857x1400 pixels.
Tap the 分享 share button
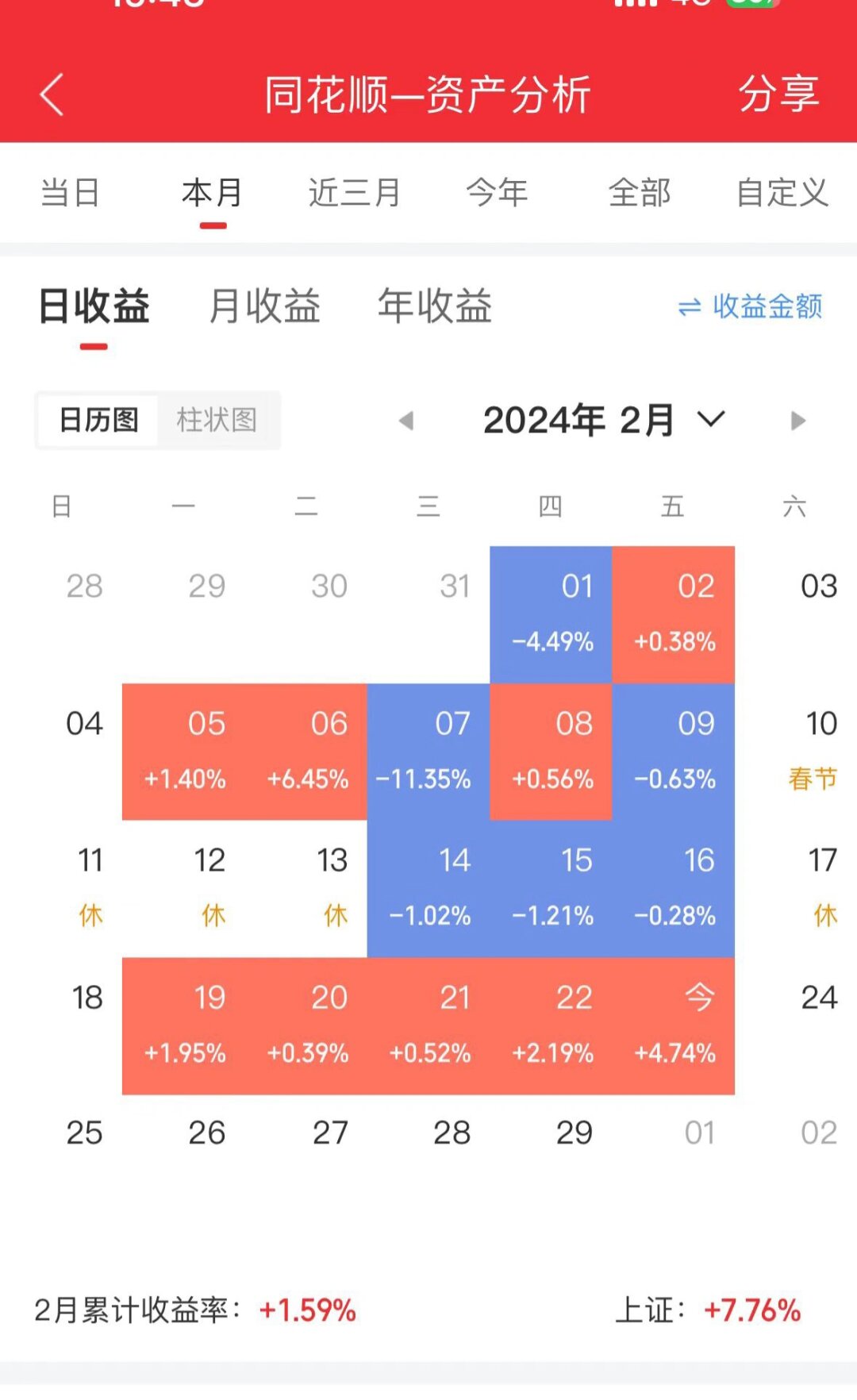tap(780, 94)
